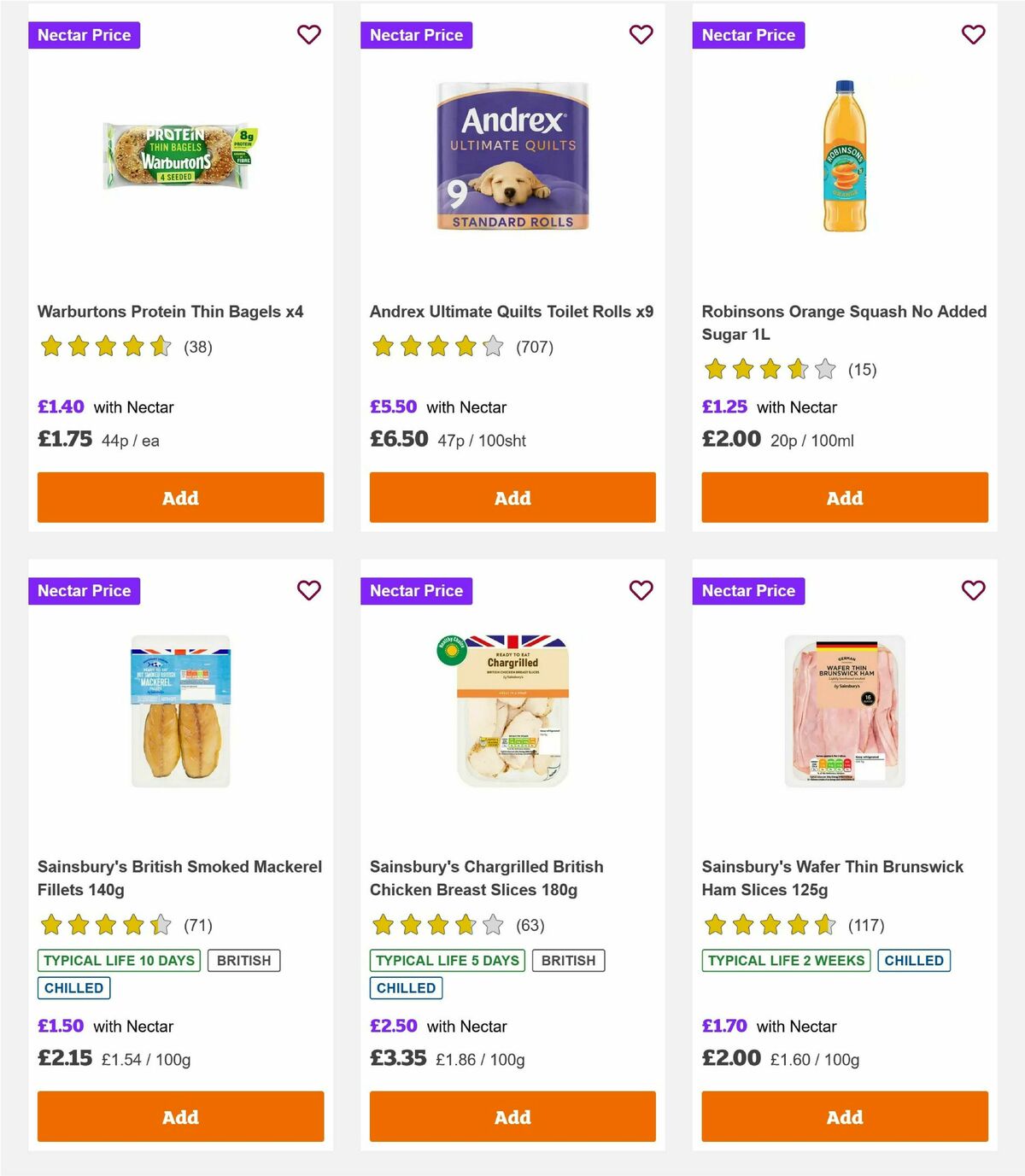
Task: Toggle the Nectar Price badge on Andrex
Action: tap(417, 35)
